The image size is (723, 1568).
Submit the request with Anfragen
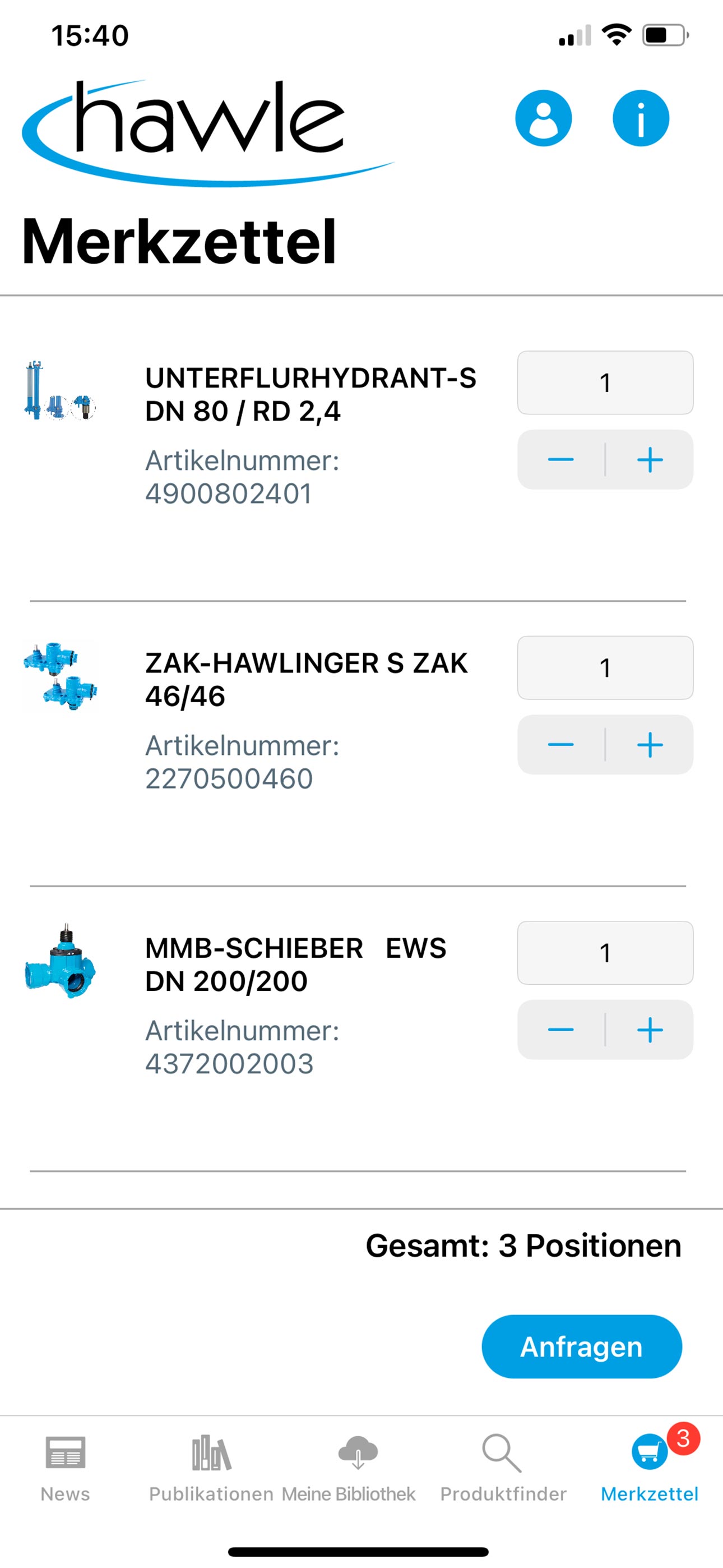[581, 1346]
